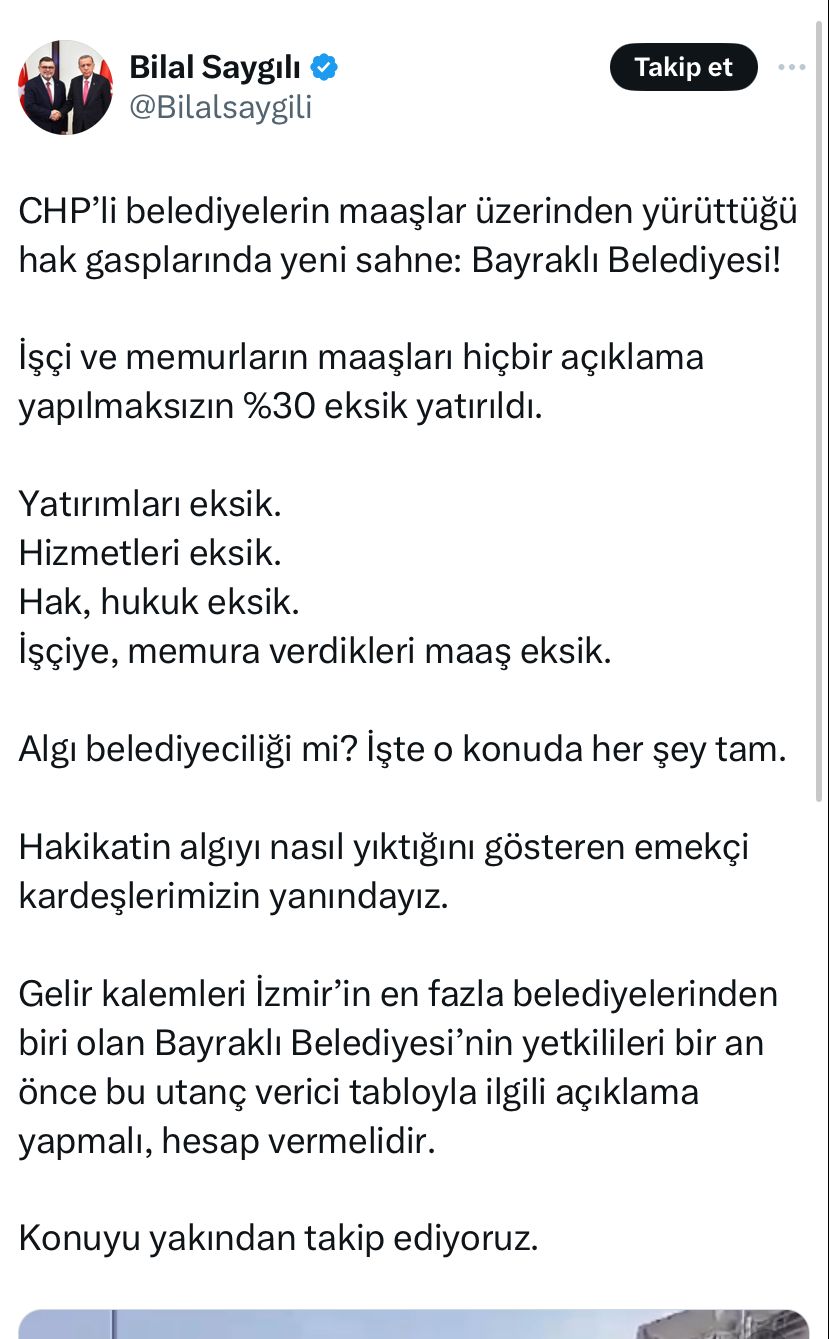Open the @Bilalsaygili profile handle
The height and width of the screenshot is (1339, 829).
pos(221,107)
